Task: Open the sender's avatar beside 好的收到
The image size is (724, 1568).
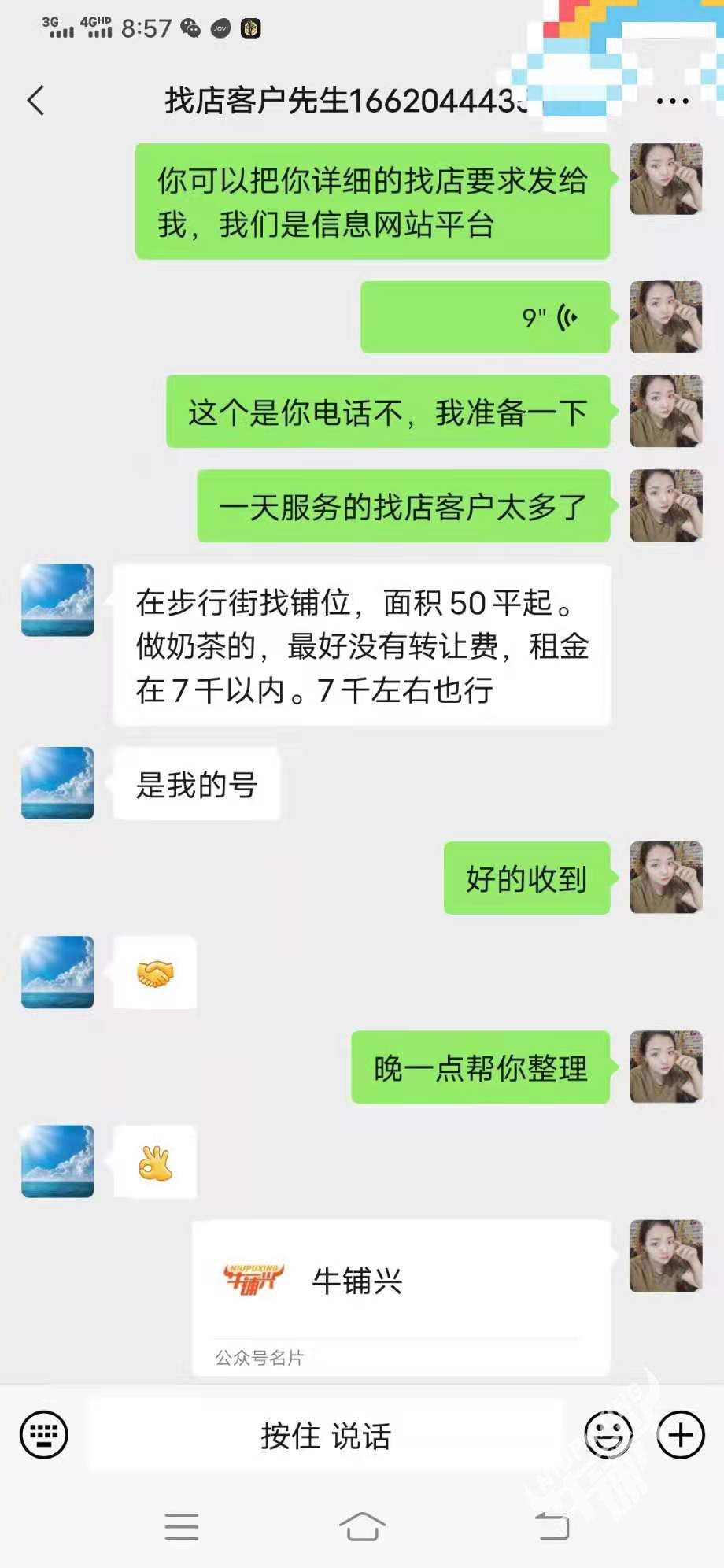Action: (x=666, y=878)
